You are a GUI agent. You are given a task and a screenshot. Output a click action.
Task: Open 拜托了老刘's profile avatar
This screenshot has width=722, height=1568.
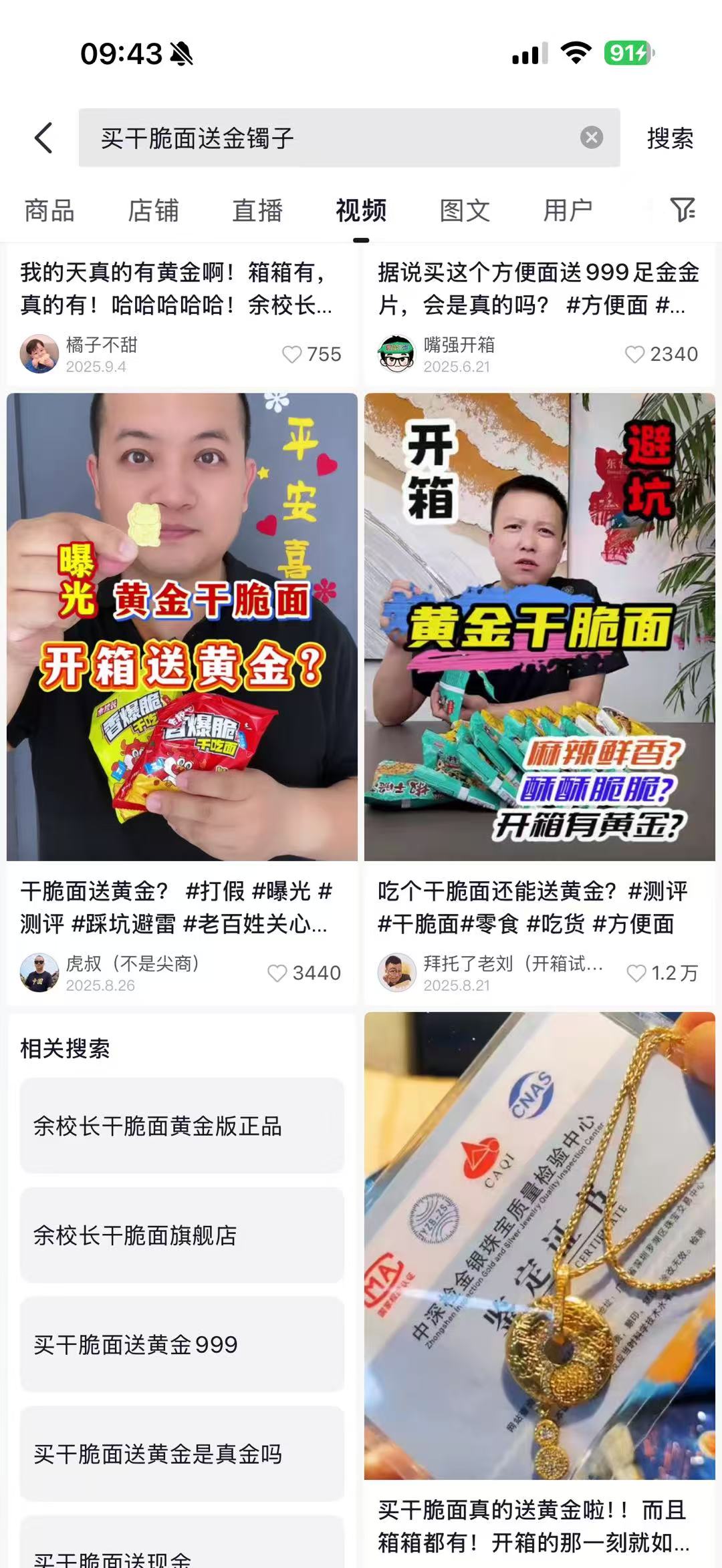(397, 973)
